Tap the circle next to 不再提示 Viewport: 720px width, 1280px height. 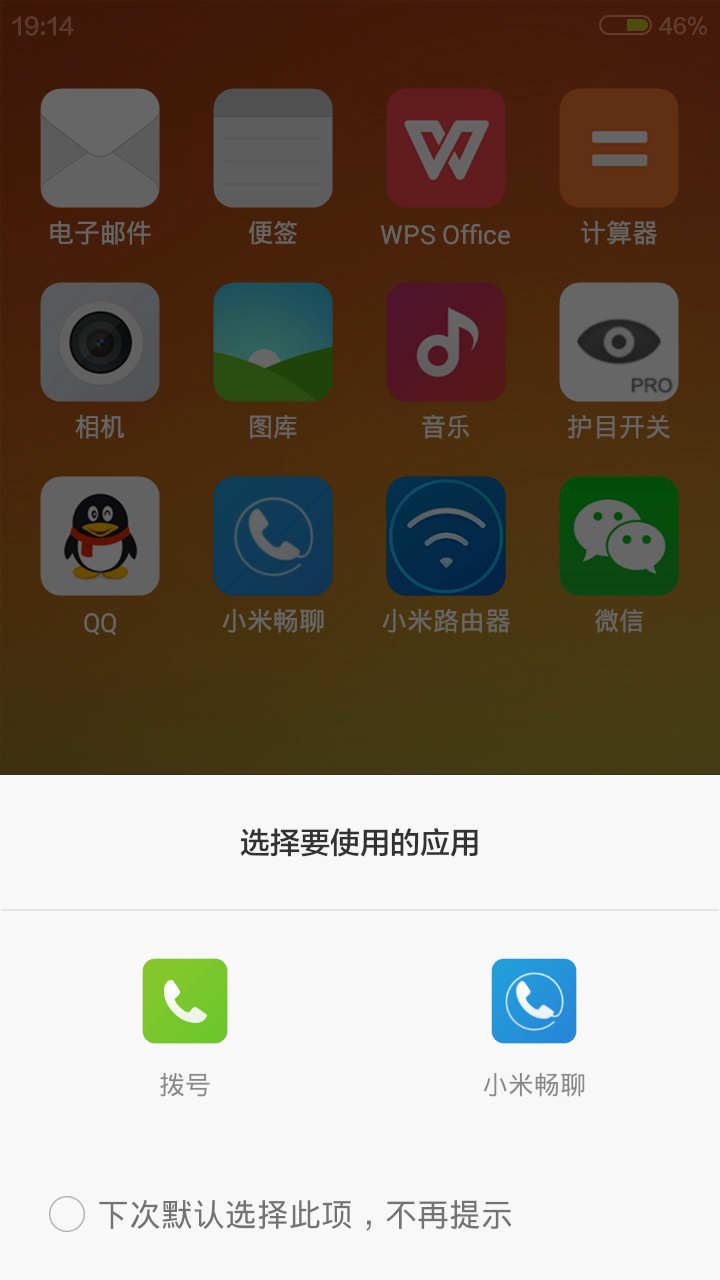(x=67, y=1214)
